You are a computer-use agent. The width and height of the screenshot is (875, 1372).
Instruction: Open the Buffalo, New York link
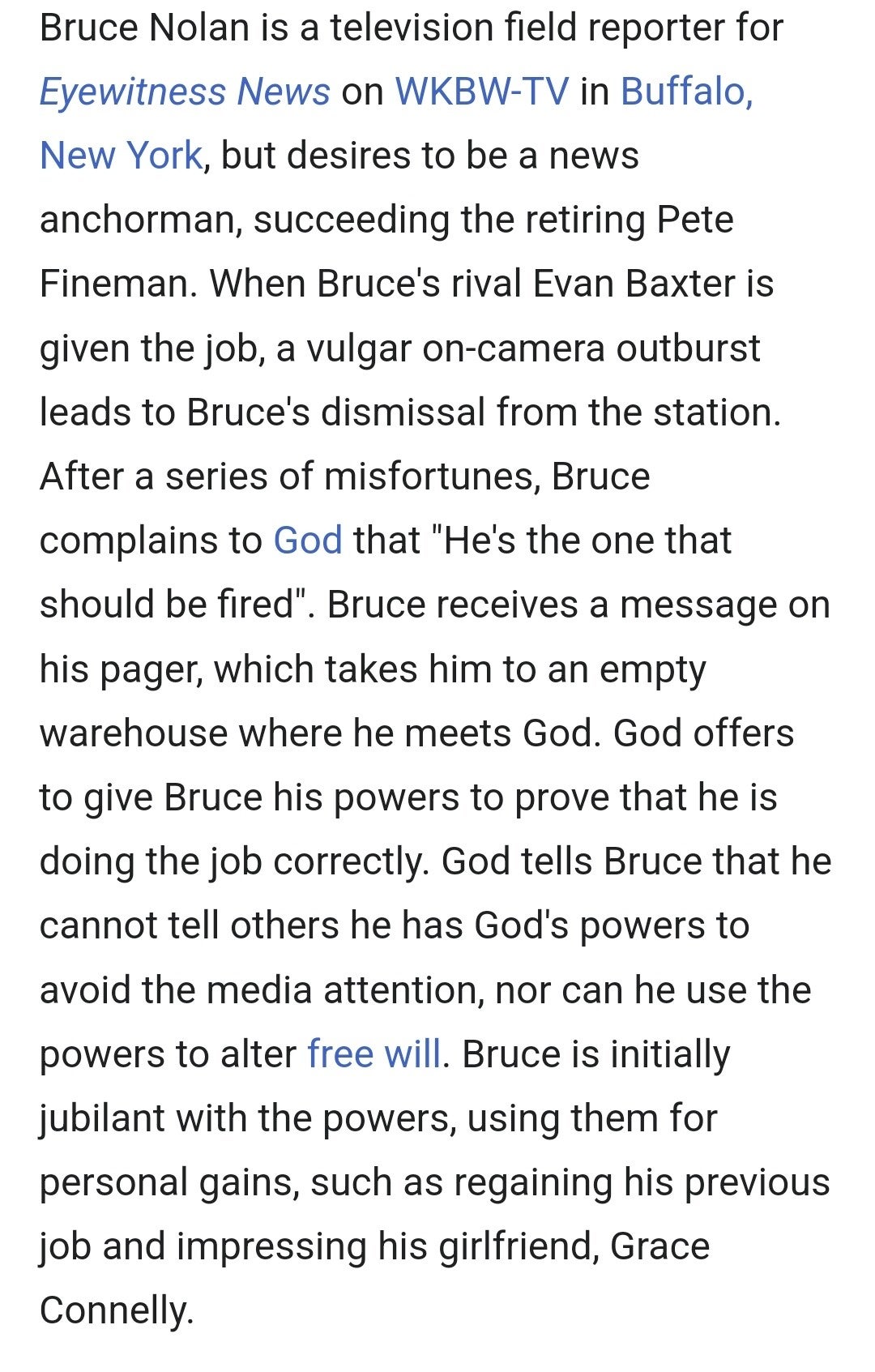click(686, 92)
